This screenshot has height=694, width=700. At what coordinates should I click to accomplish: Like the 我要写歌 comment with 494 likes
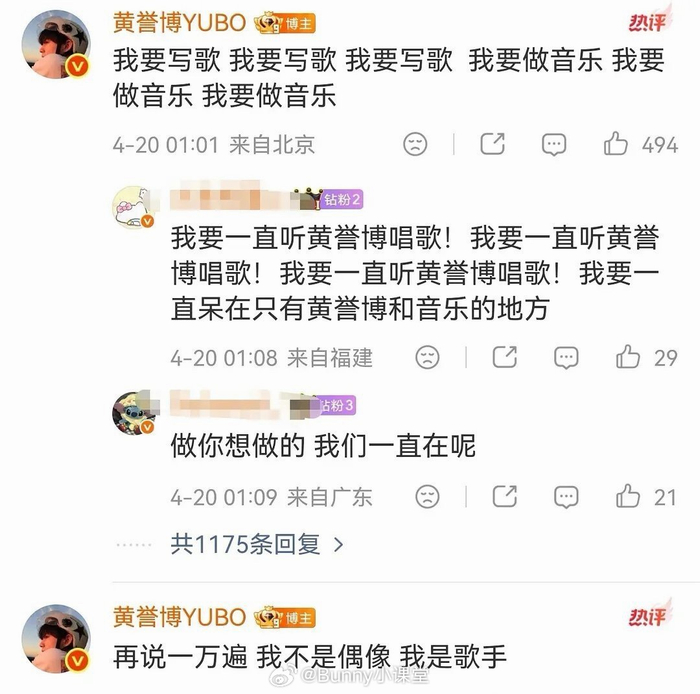pos(616,144)
